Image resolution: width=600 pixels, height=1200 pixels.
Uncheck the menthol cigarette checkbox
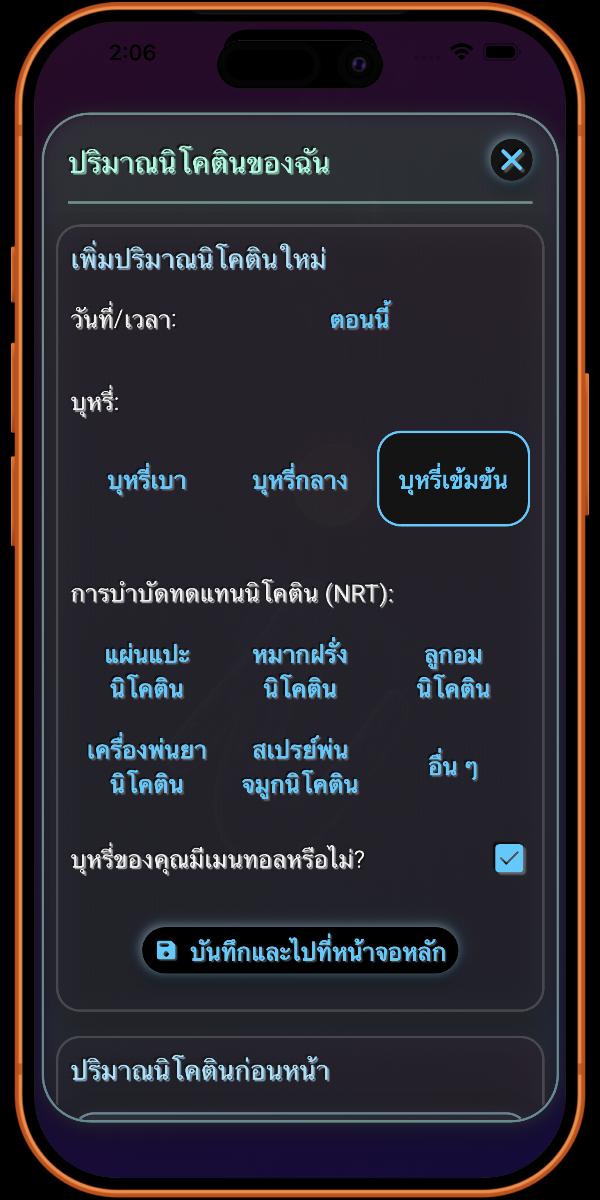pyautogui.click(x=510, y=859)
